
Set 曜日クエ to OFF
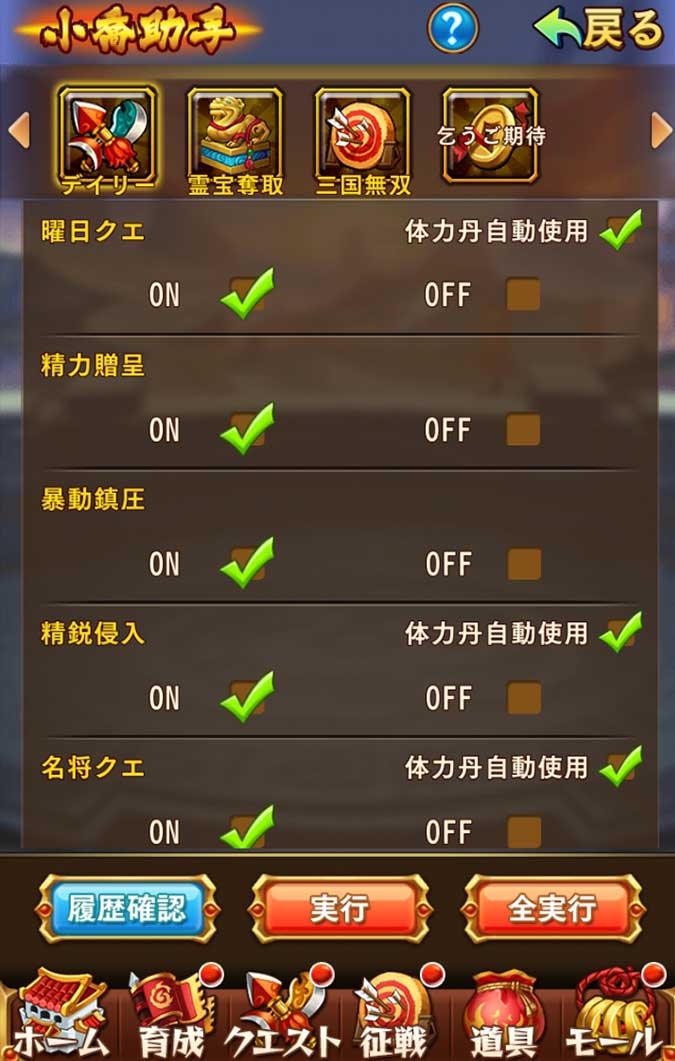[523, 295]
